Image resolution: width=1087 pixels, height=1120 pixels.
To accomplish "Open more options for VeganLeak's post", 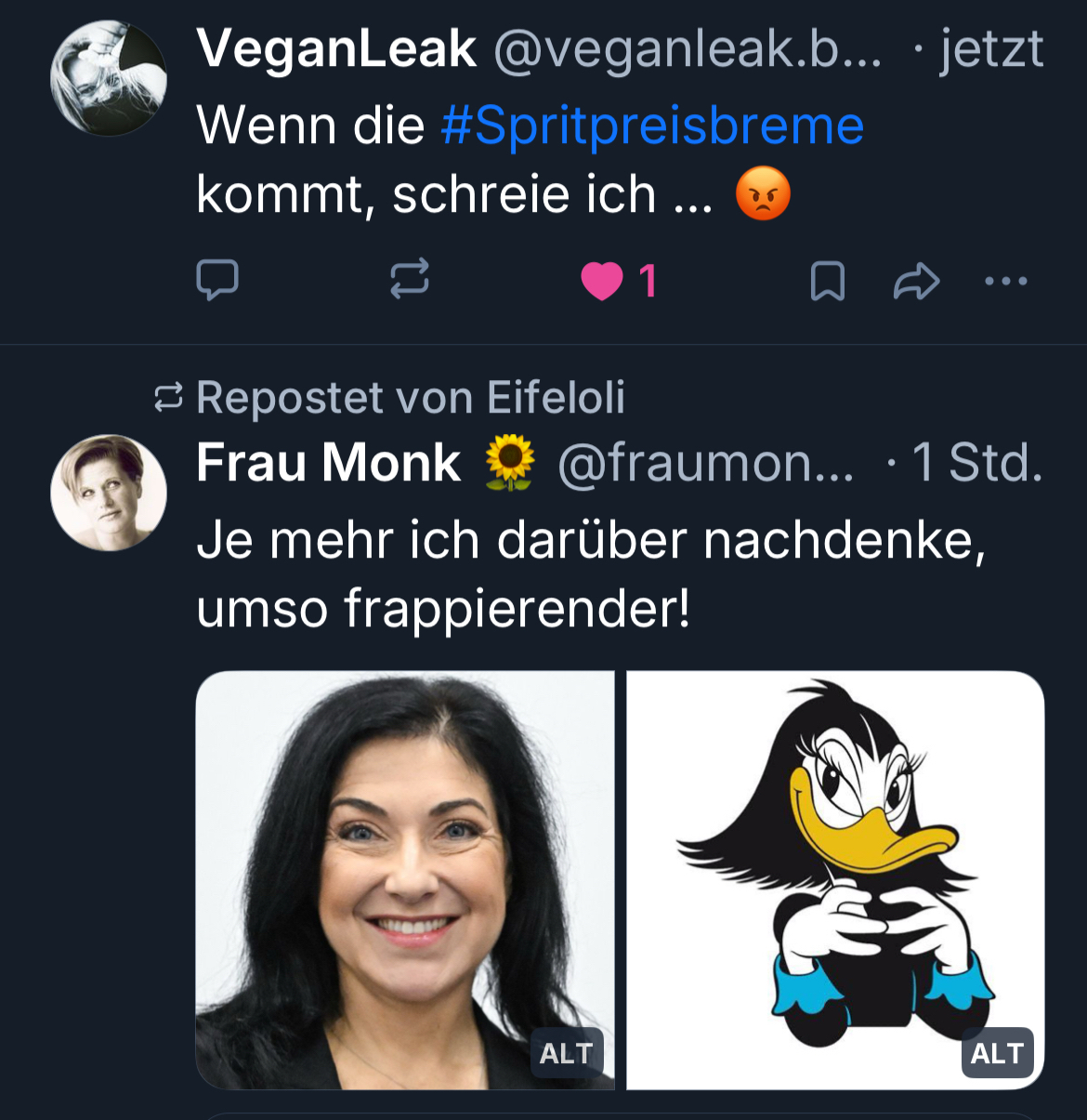I will pos(1006,281).
